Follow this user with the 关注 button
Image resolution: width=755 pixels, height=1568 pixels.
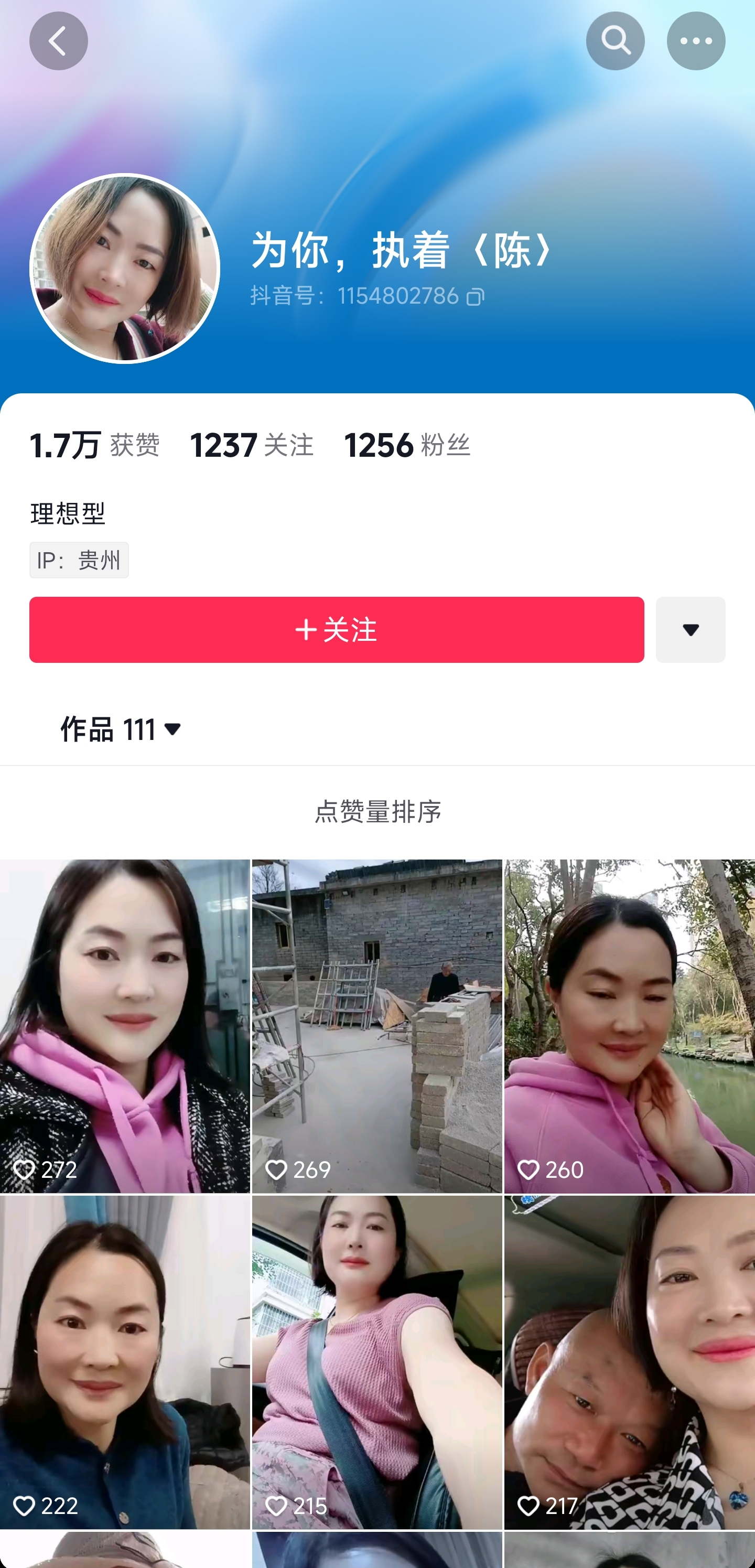click(337, 629)
